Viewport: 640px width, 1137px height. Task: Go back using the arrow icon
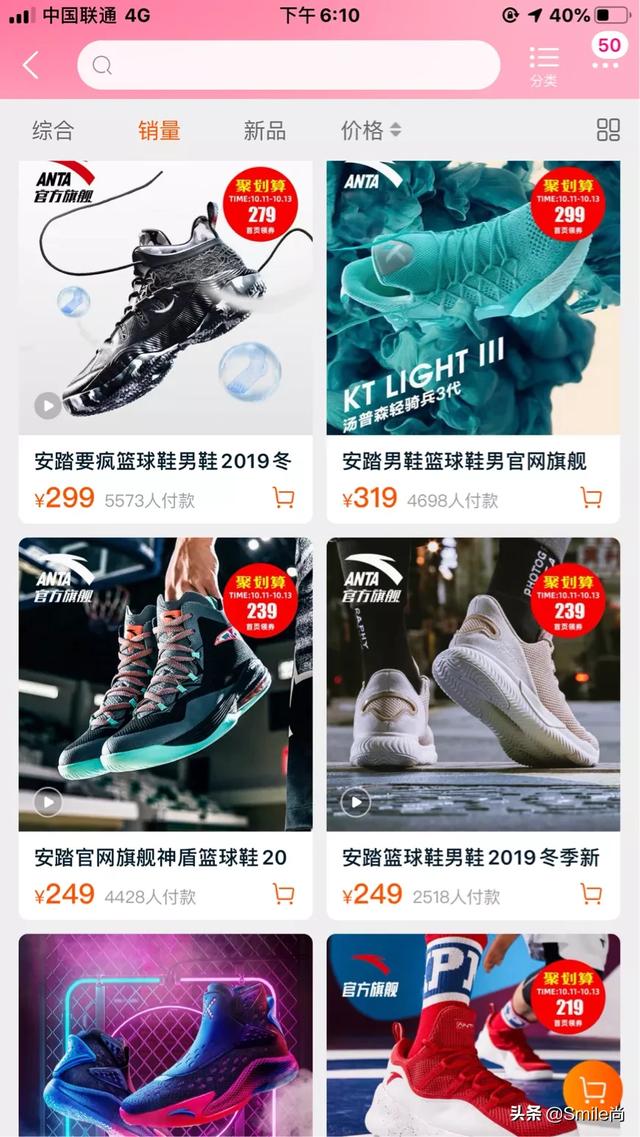[30, 65]
